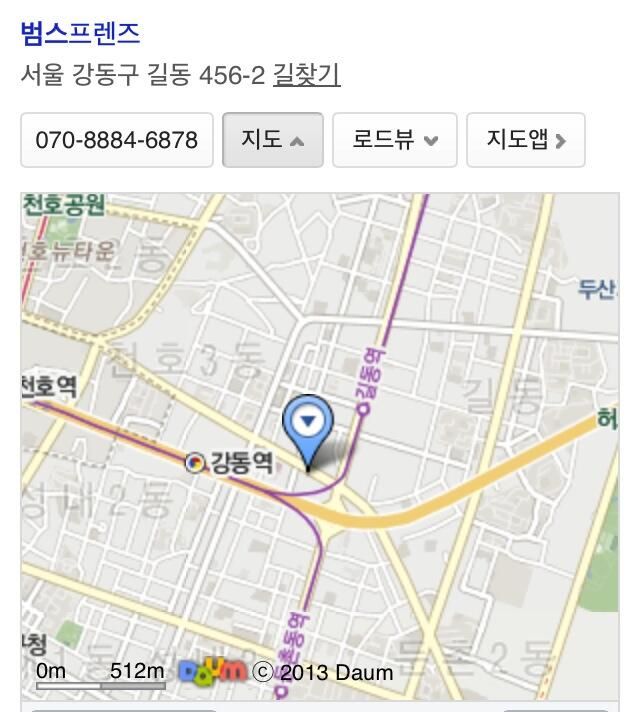Call the phone number 070-8884-6878

click(x=117, y=140)
